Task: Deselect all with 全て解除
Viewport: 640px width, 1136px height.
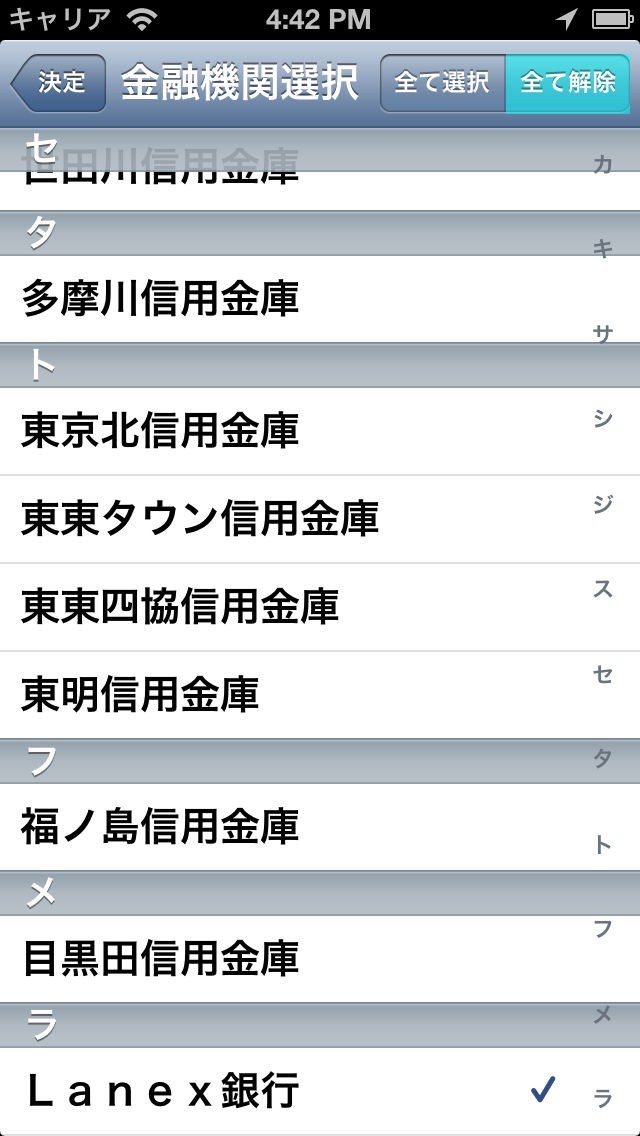Action: click(568, 83)
